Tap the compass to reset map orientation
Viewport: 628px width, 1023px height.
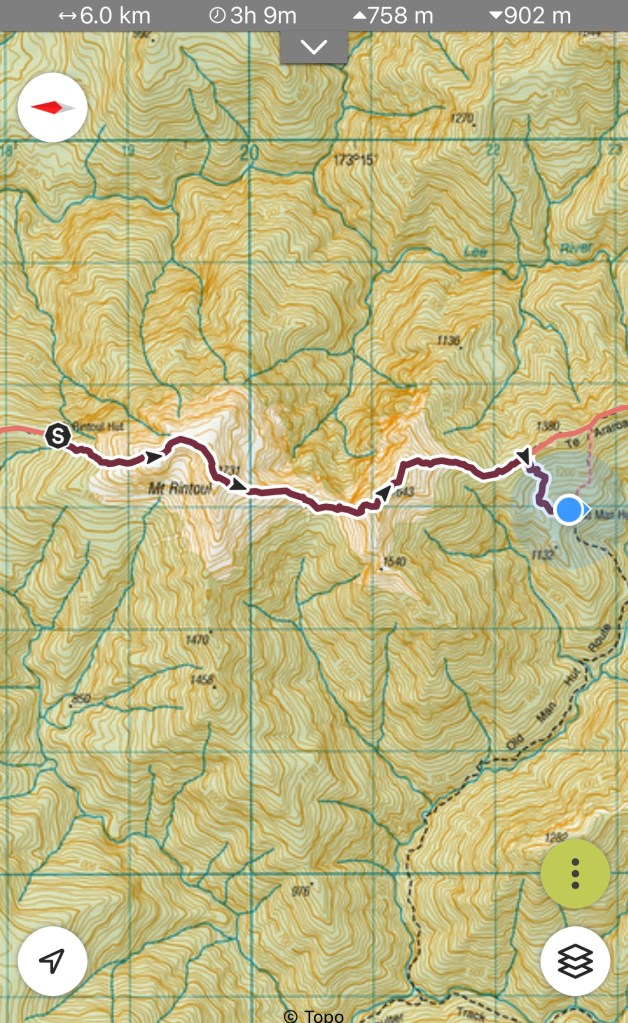pyautogui.click(x=52, y=107)
